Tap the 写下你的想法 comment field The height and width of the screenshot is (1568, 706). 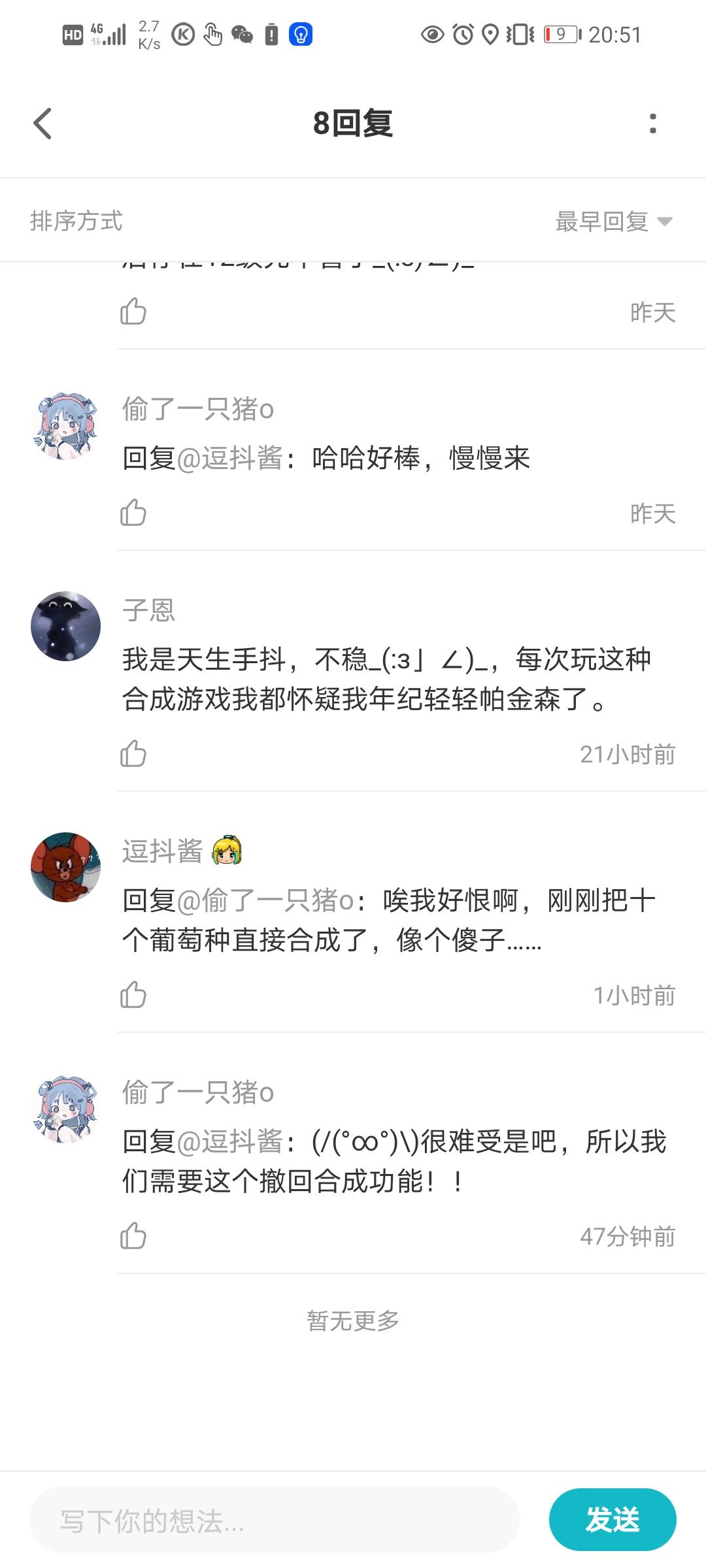click(x=275, y=1521)
